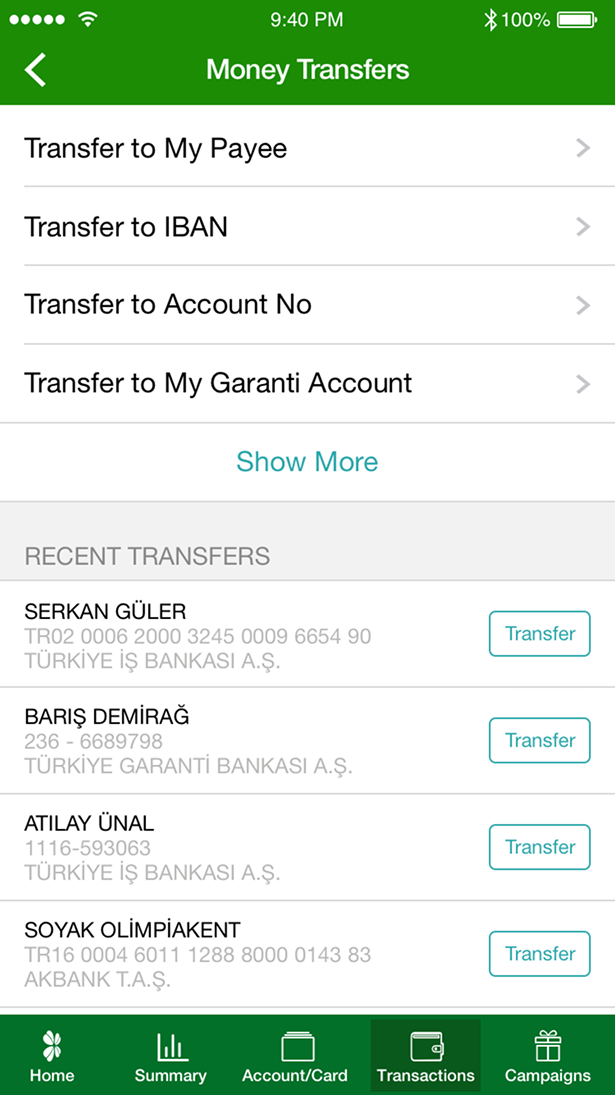Tap Transfer next to Soyak Olimpiakent
Viewport: 615px width, 1095px height.
click(539, 954)
